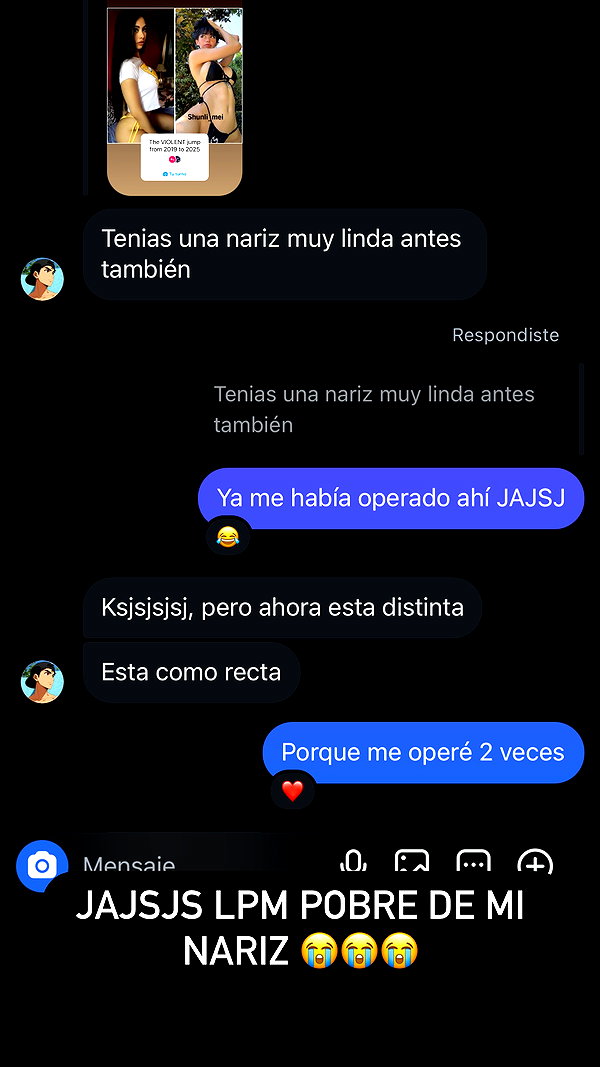Tap the plus icon for more options

click(x=535, y=863)
